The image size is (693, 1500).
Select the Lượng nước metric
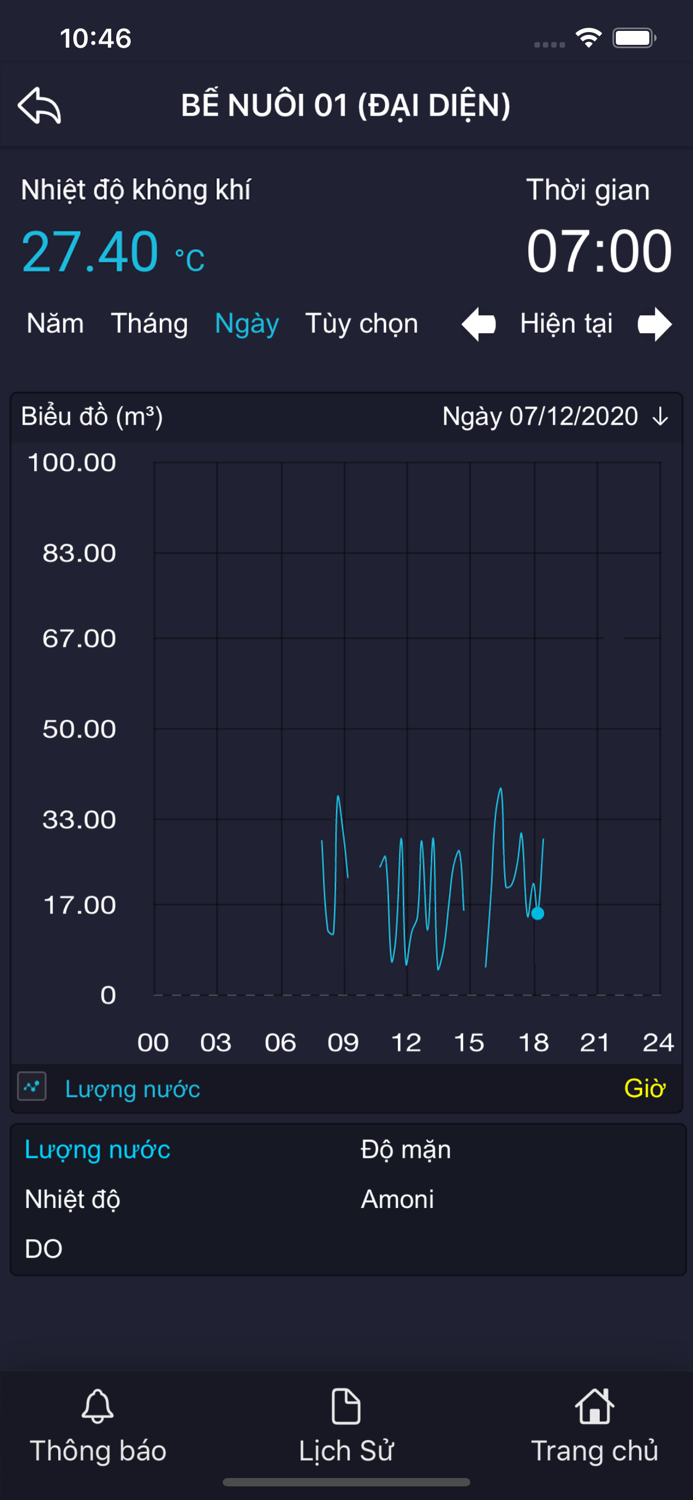[97, 1150]
